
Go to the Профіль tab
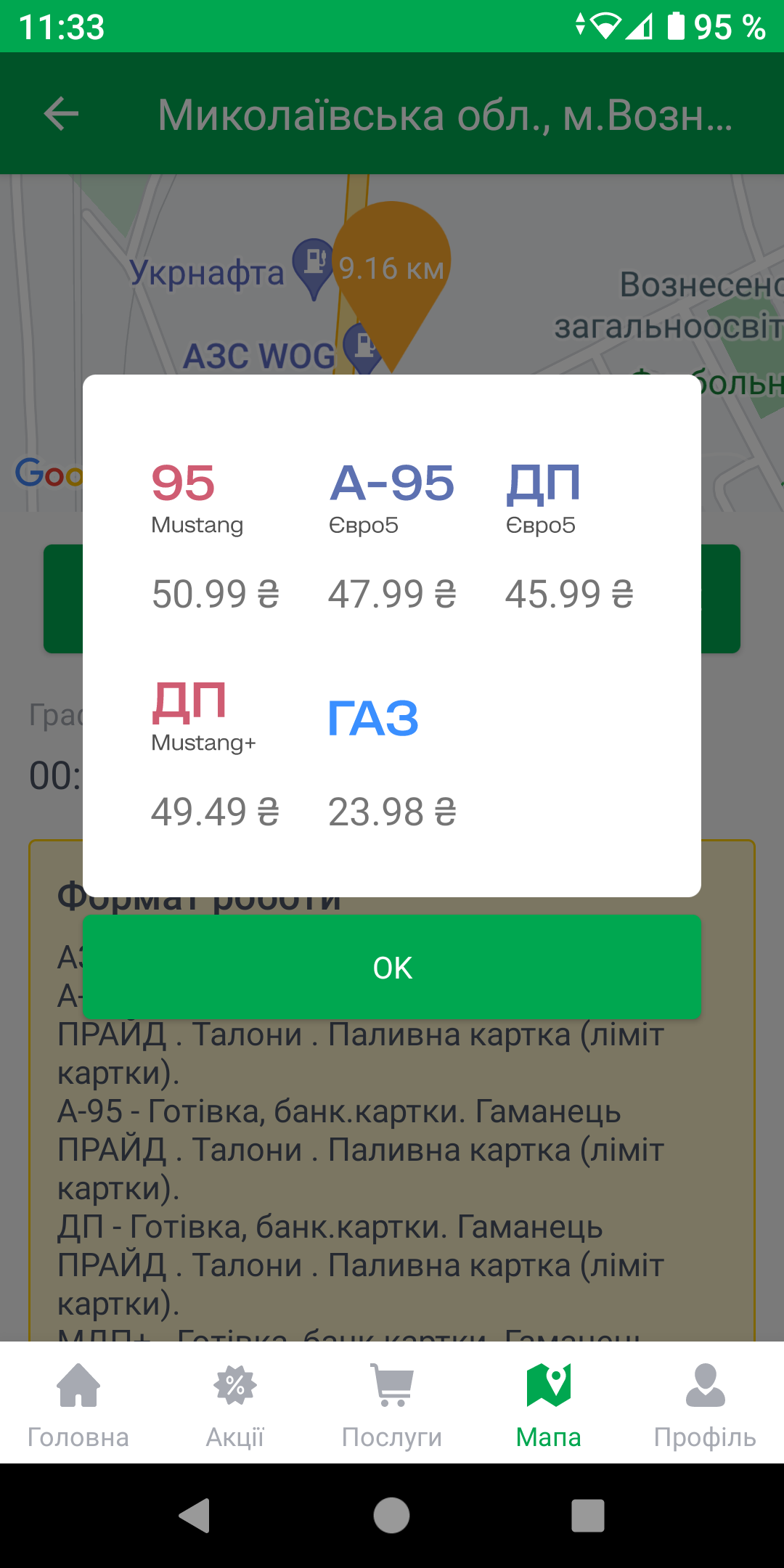click(x=706, y=1404)
